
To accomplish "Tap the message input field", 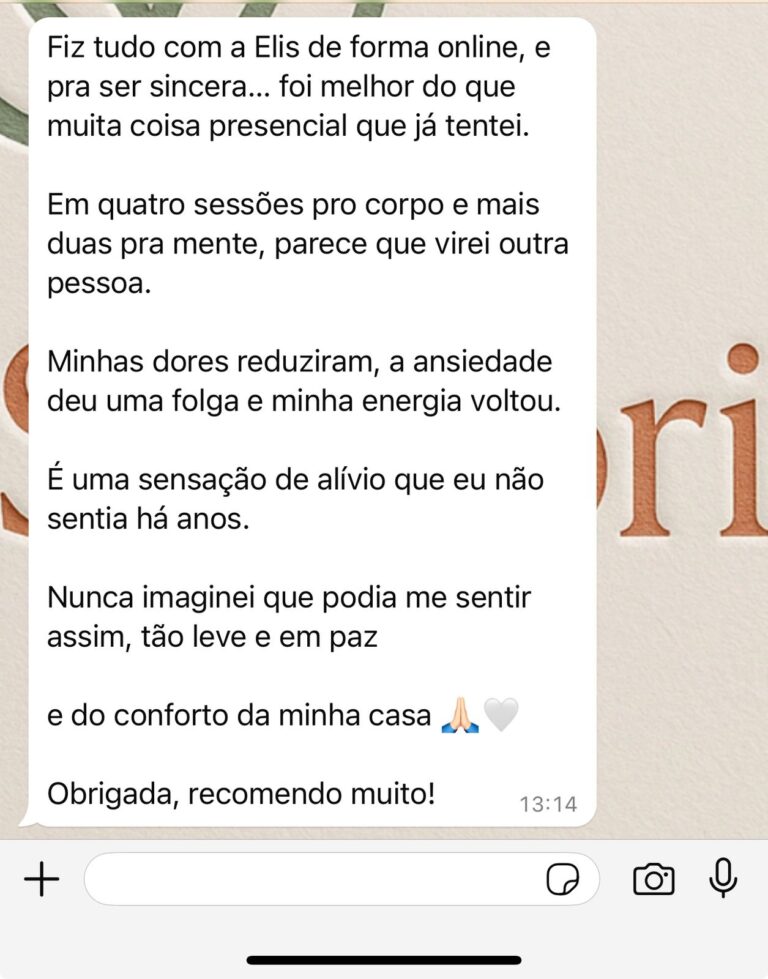I will (x=310, y=880).
